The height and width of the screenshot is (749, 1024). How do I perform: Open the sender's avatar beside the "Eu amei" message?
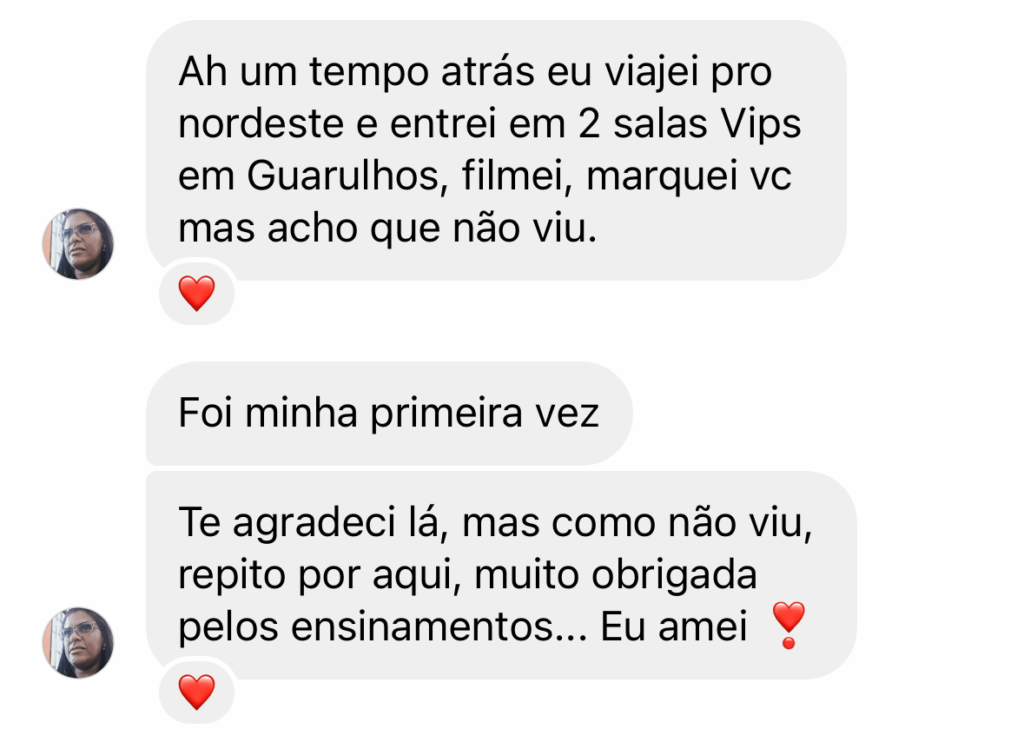click(77, 643)
